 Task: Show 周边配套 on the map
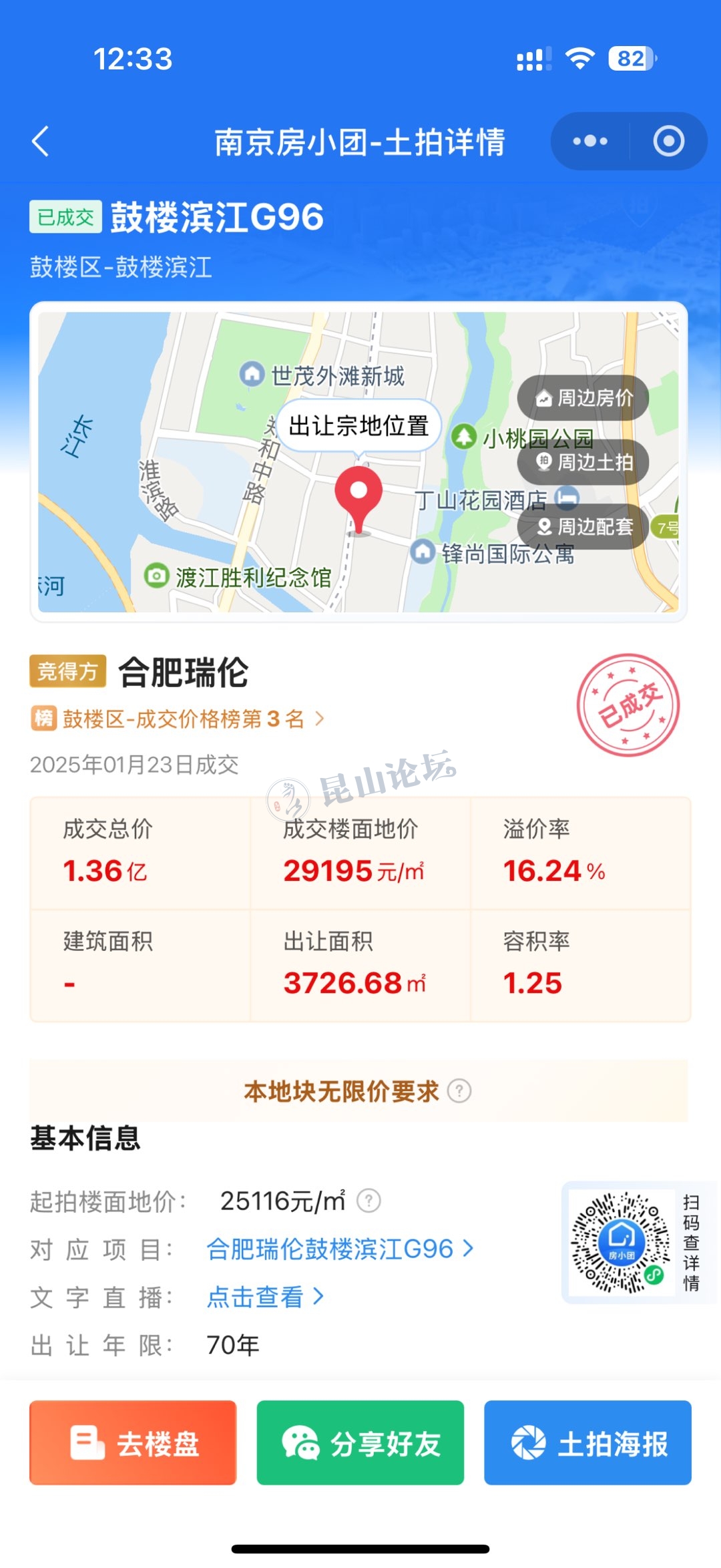tap(583, 527)
